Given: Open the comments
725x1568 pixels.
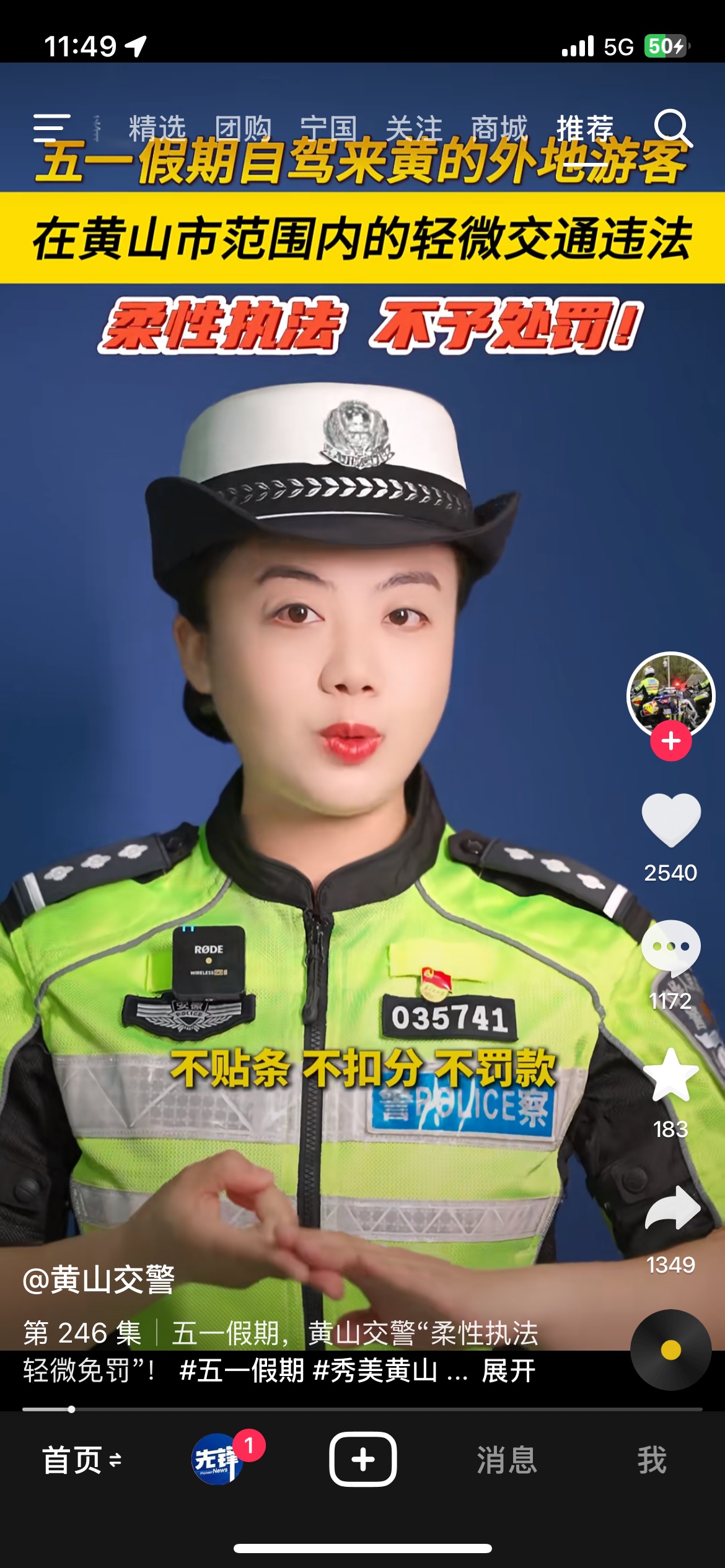Looking at the screenshot, I should coord(670,947).
